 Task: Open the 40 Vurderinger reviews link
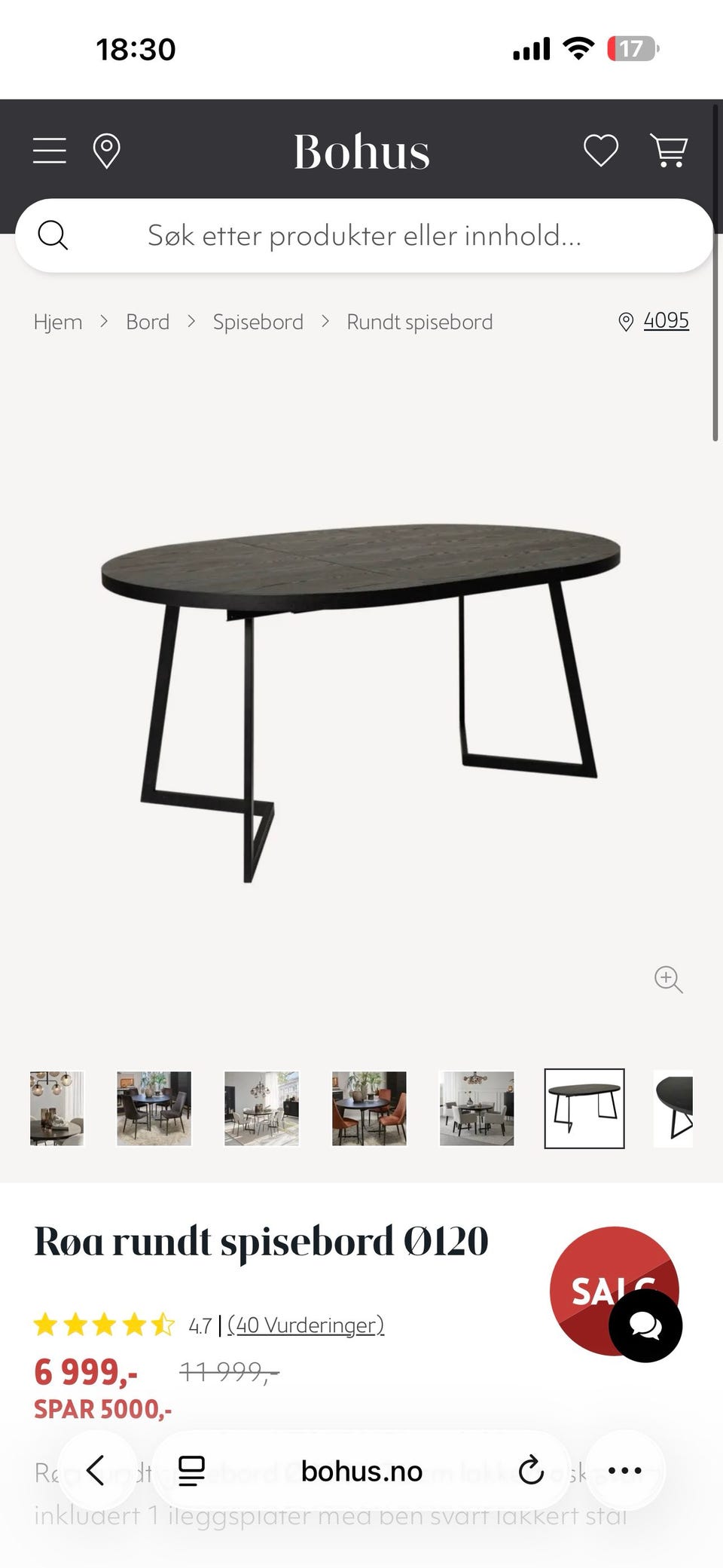306,1325
